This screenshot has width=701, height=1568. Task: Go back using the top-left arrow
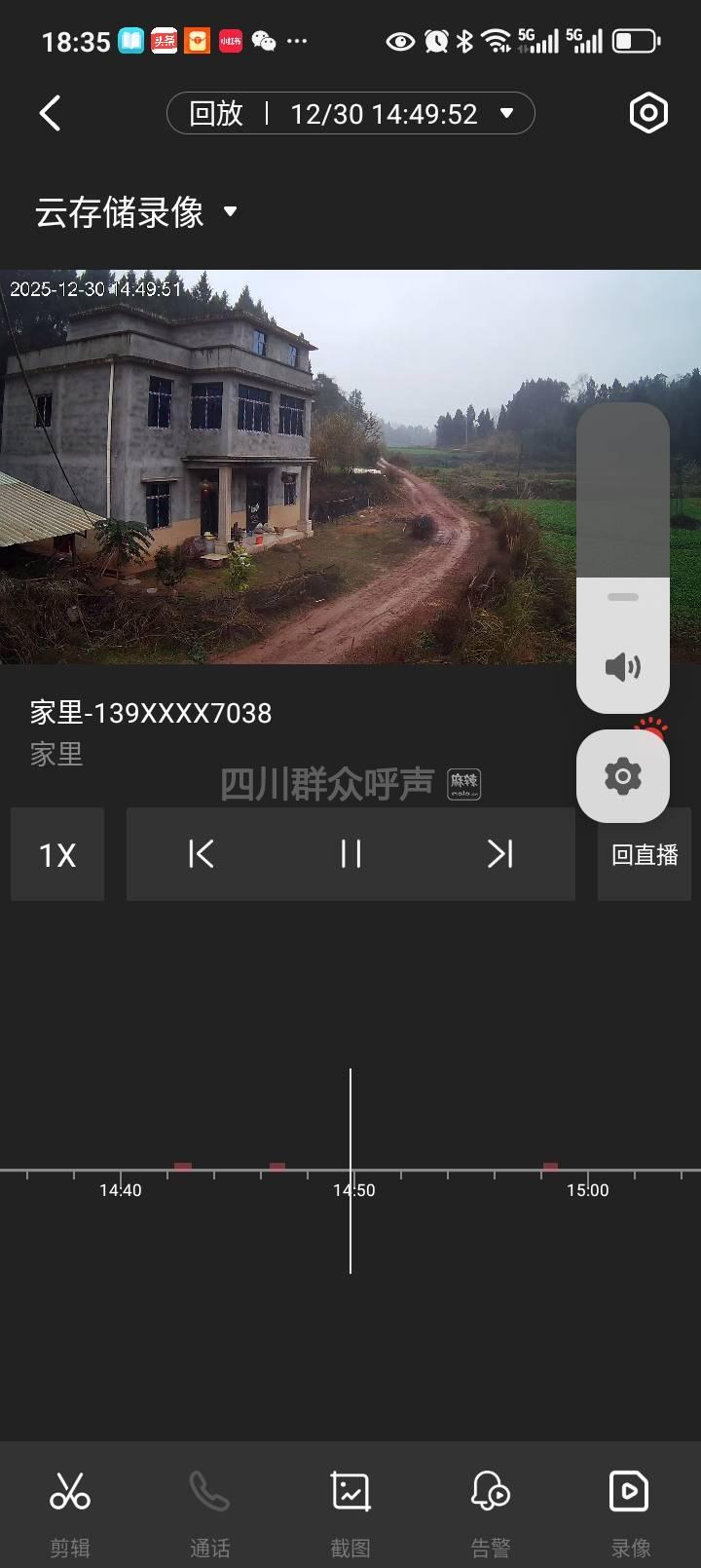point(51,114)
